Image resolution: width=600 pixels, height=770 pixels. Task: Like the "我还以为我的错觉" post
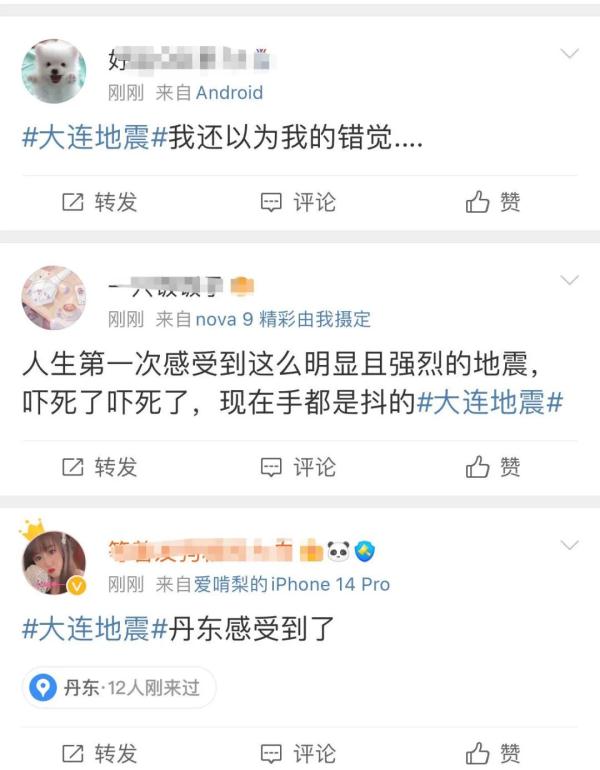[x=494, y=202]
